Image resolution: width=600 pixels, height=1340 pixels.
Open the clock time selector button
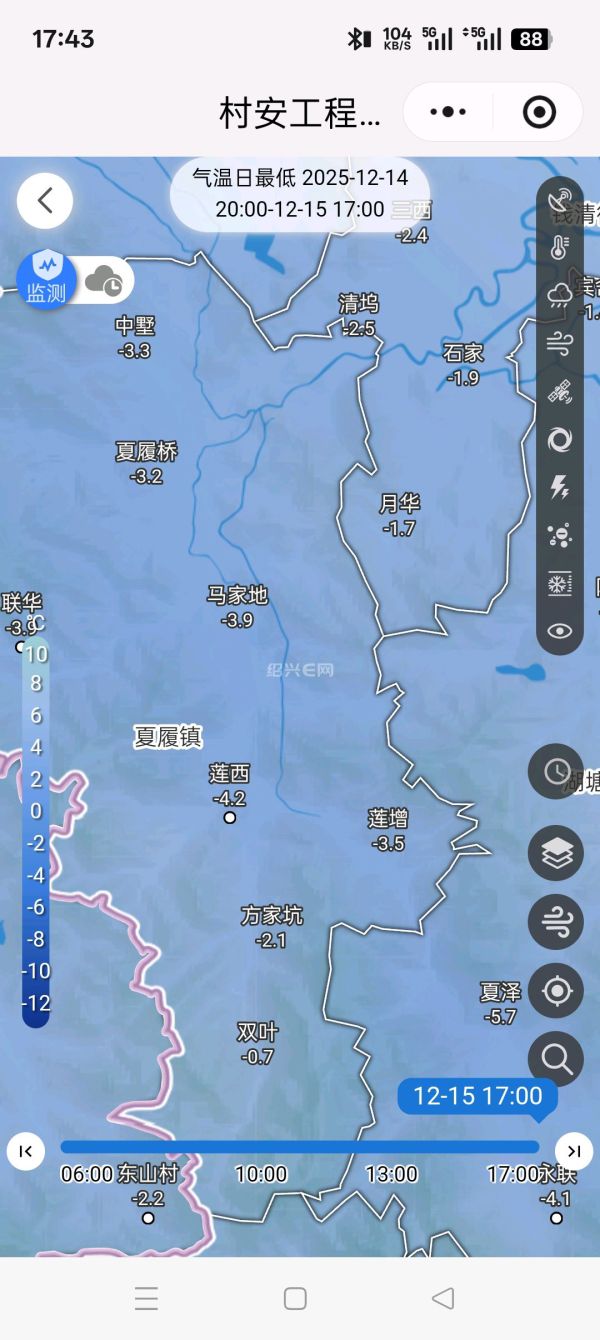556,772
